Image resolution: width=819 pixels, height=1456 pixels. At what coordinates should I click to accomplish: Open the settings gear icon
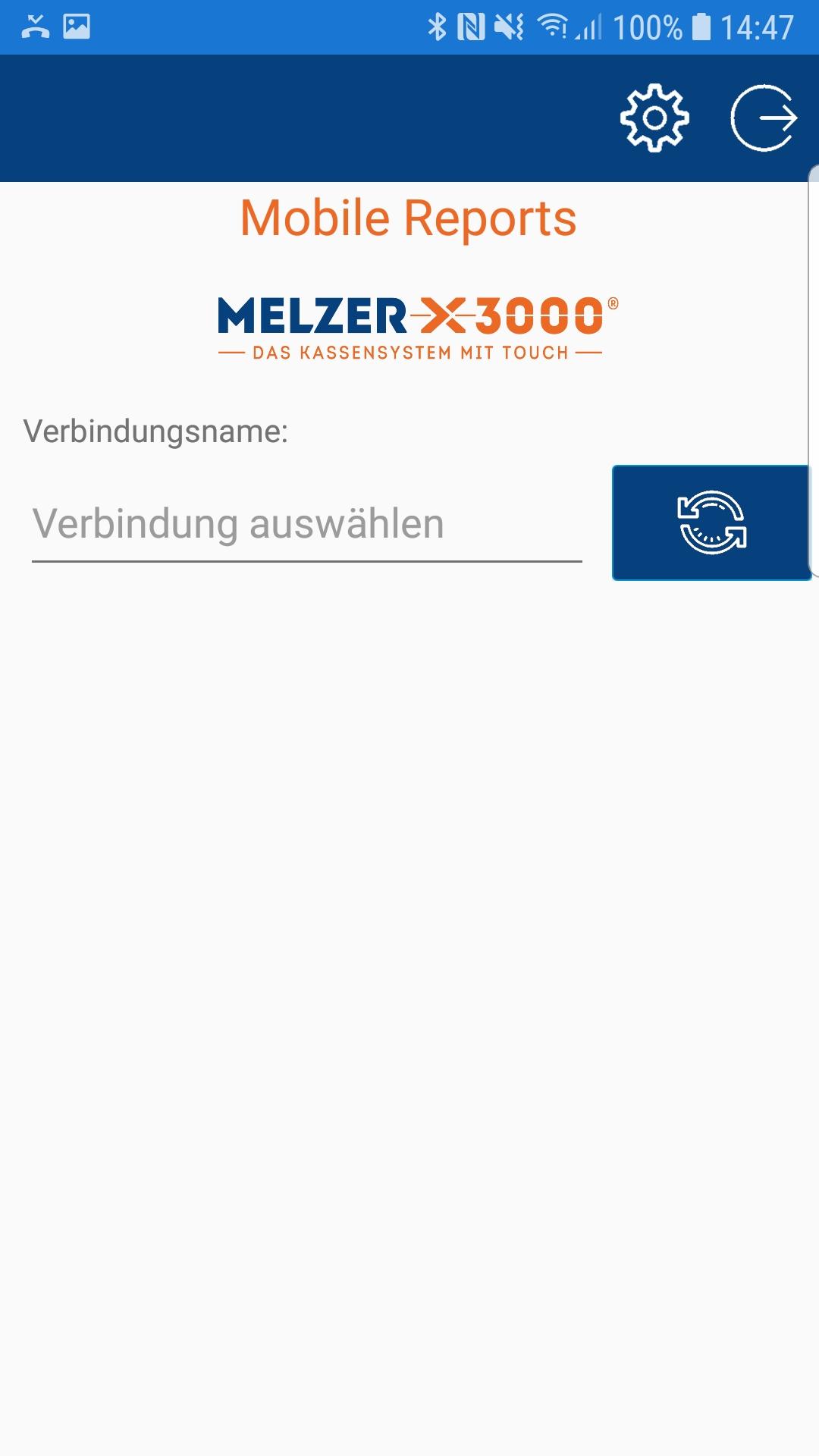pyautogui.click(x=655, y=119)
